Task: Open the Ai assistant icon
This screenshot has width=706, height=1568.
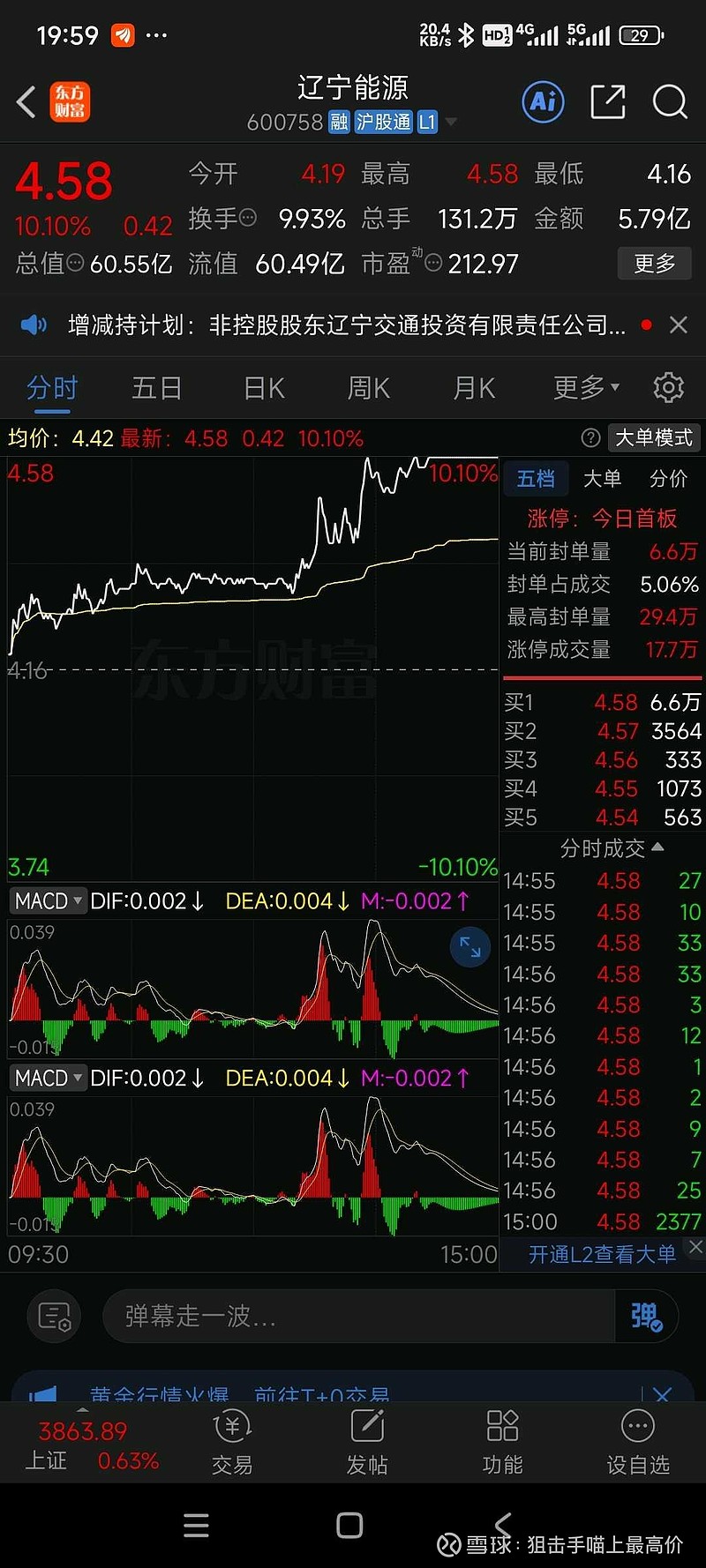Action: point(542,101)
